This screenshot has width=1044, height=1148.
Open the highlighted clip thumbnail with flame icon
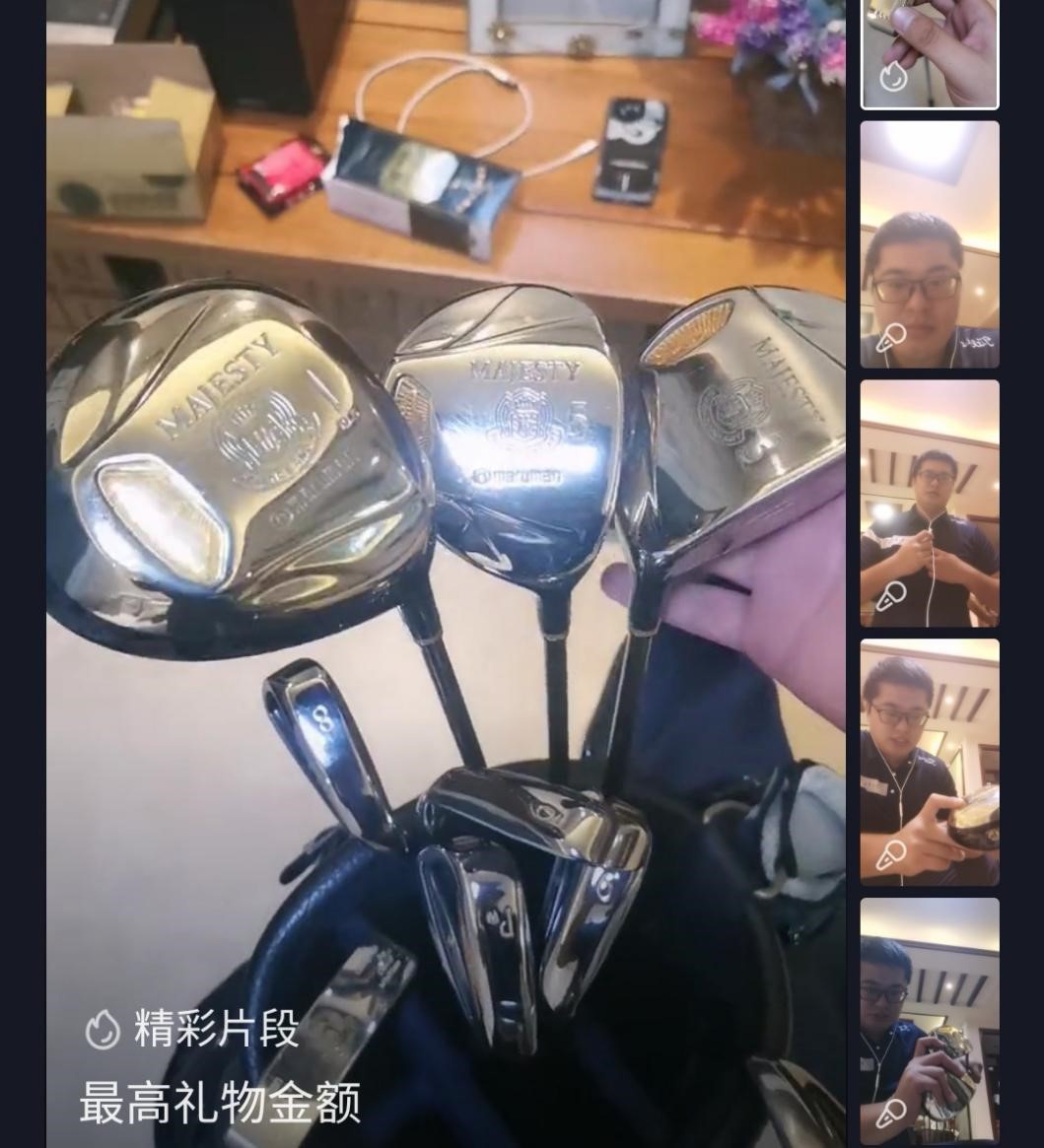tap(930, 52)
